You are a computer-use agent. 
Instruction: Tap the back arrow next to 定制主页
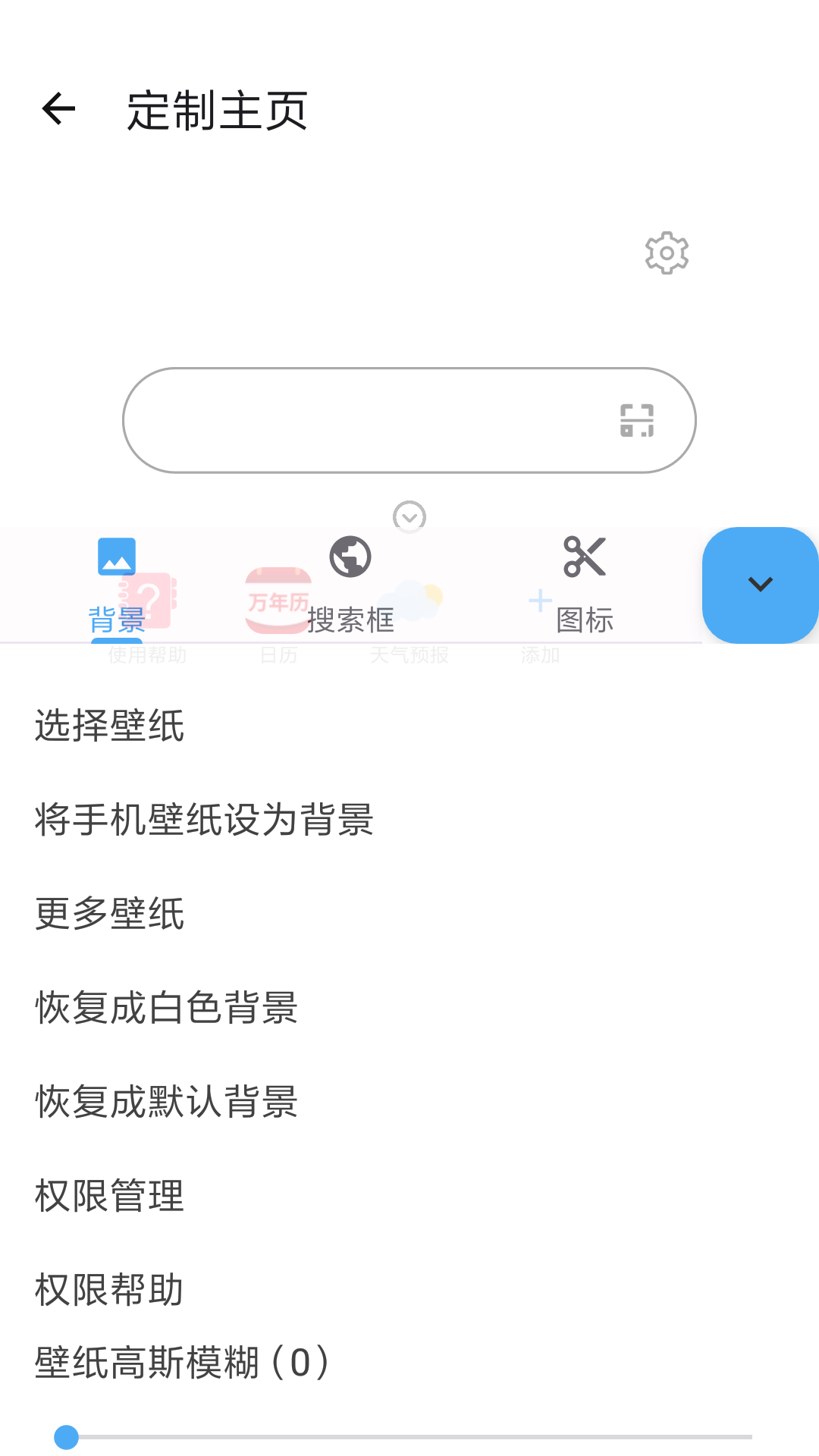(x=58, y=110)
